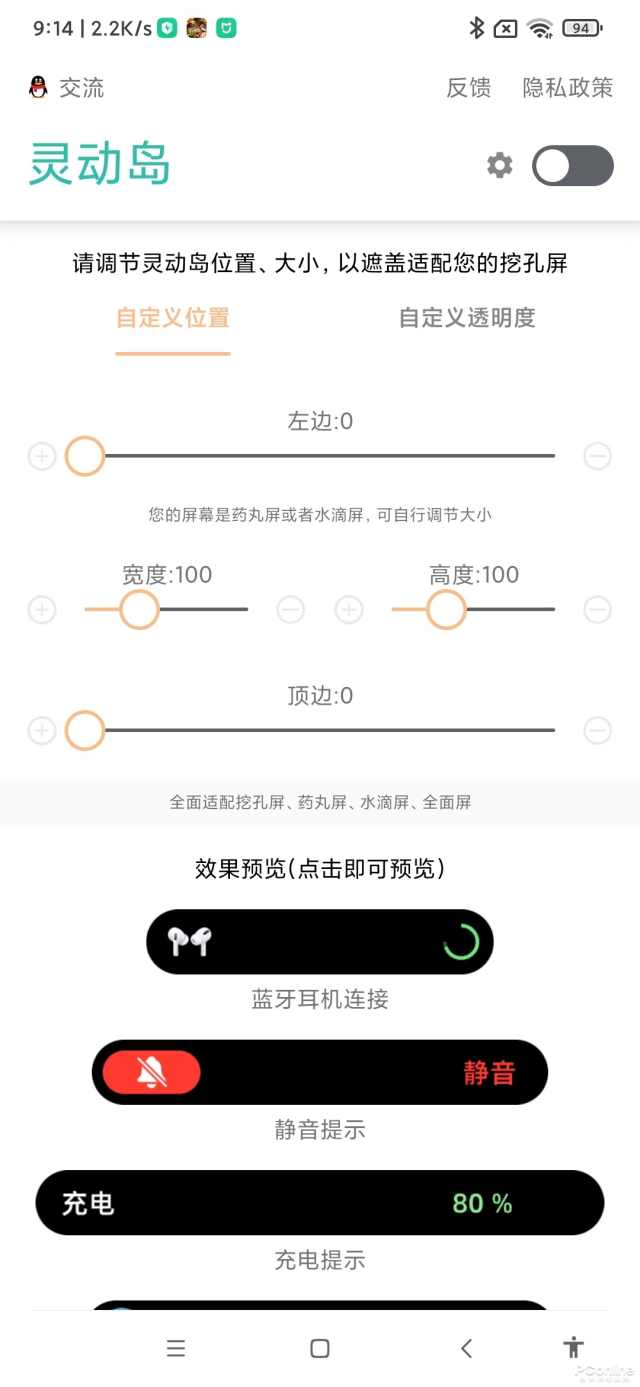Preview the 蓝牙耳机连接 island effect

[x=320, y=942]
